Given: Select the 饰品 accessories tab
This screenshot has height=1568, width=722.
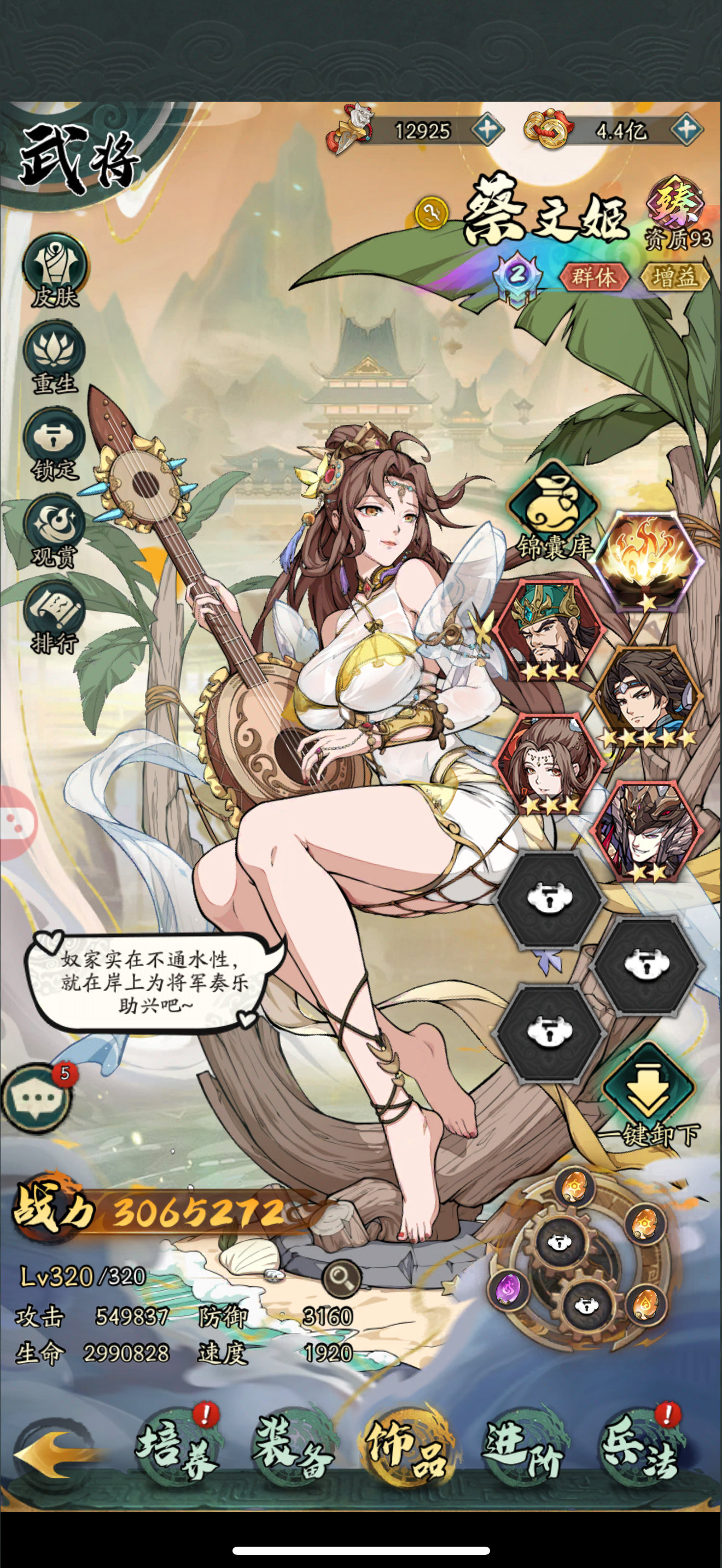Looking at the screenshot, I should tap(406, 1448).
